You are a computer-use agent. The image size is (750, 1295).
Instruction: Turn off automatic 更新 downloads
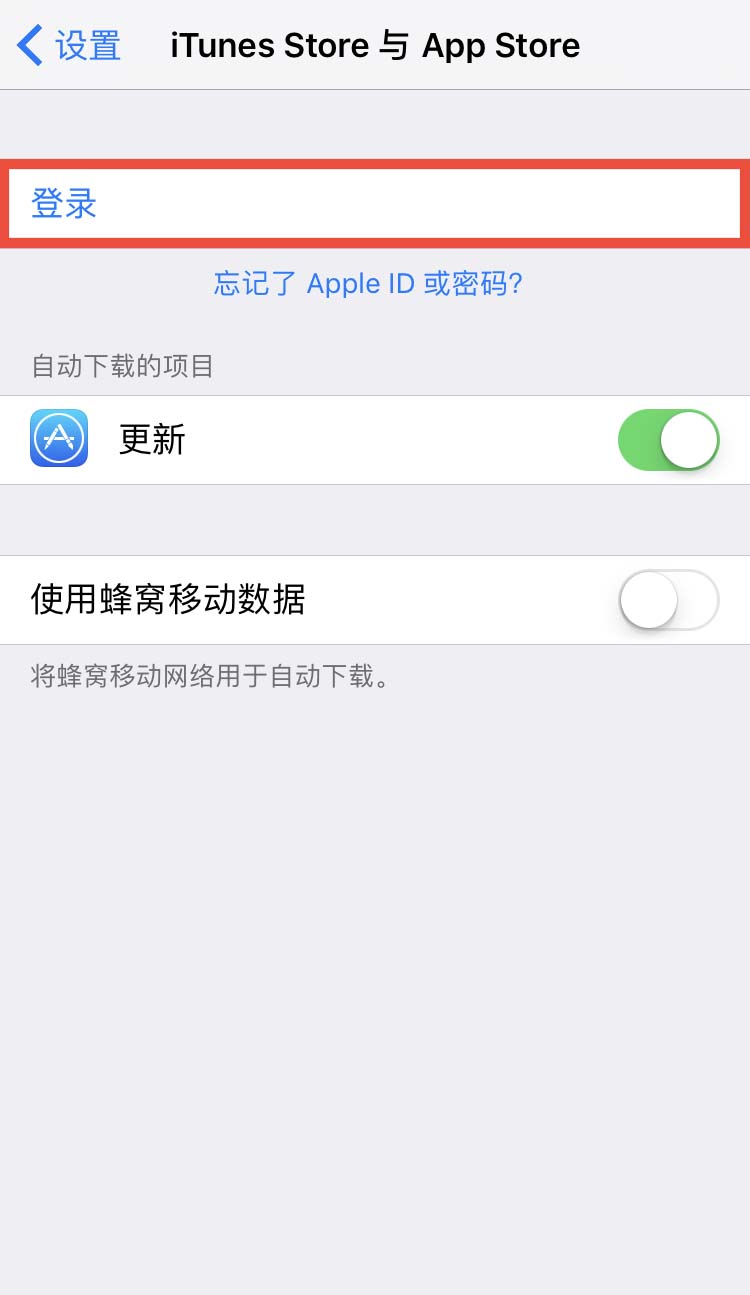668,440
